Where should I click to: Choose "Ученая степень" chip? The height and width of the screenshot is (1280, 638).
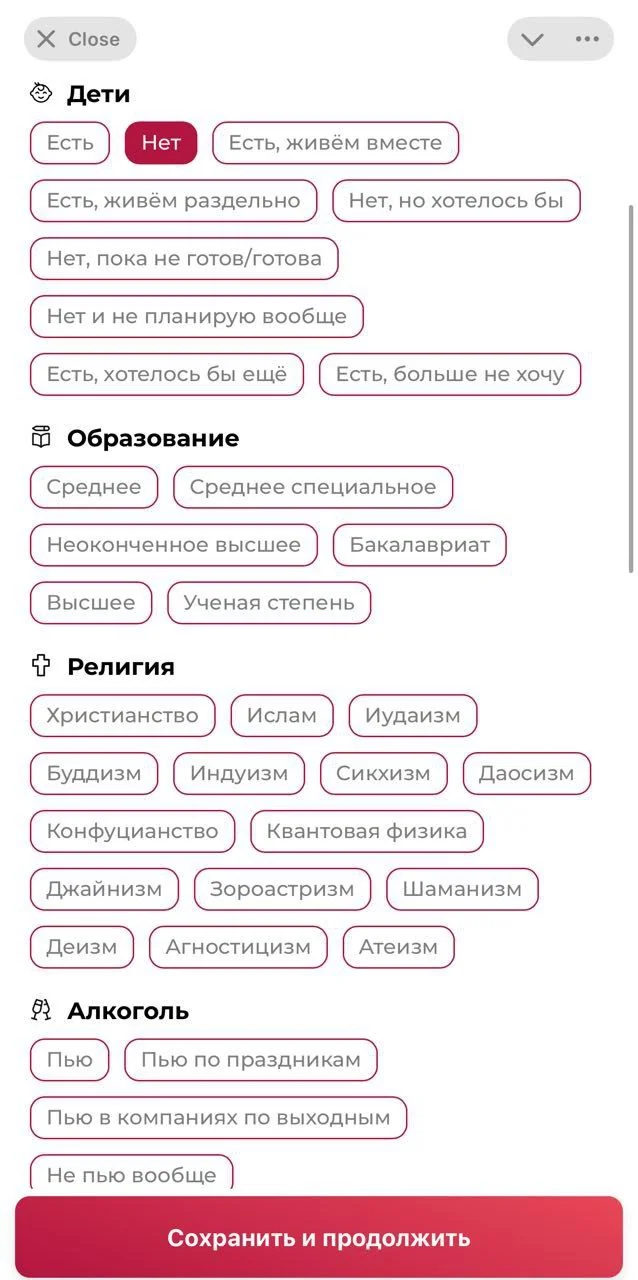[269, 604]
